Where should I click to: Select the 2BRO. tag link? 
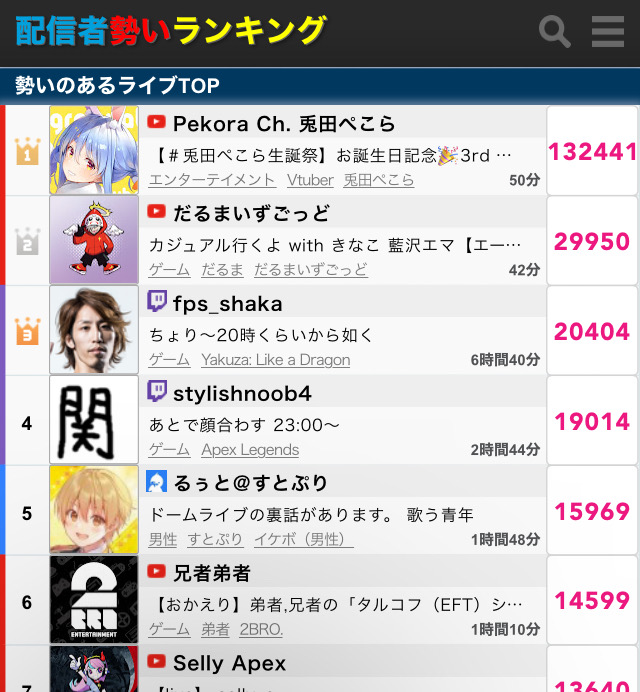tap(261, 630)
